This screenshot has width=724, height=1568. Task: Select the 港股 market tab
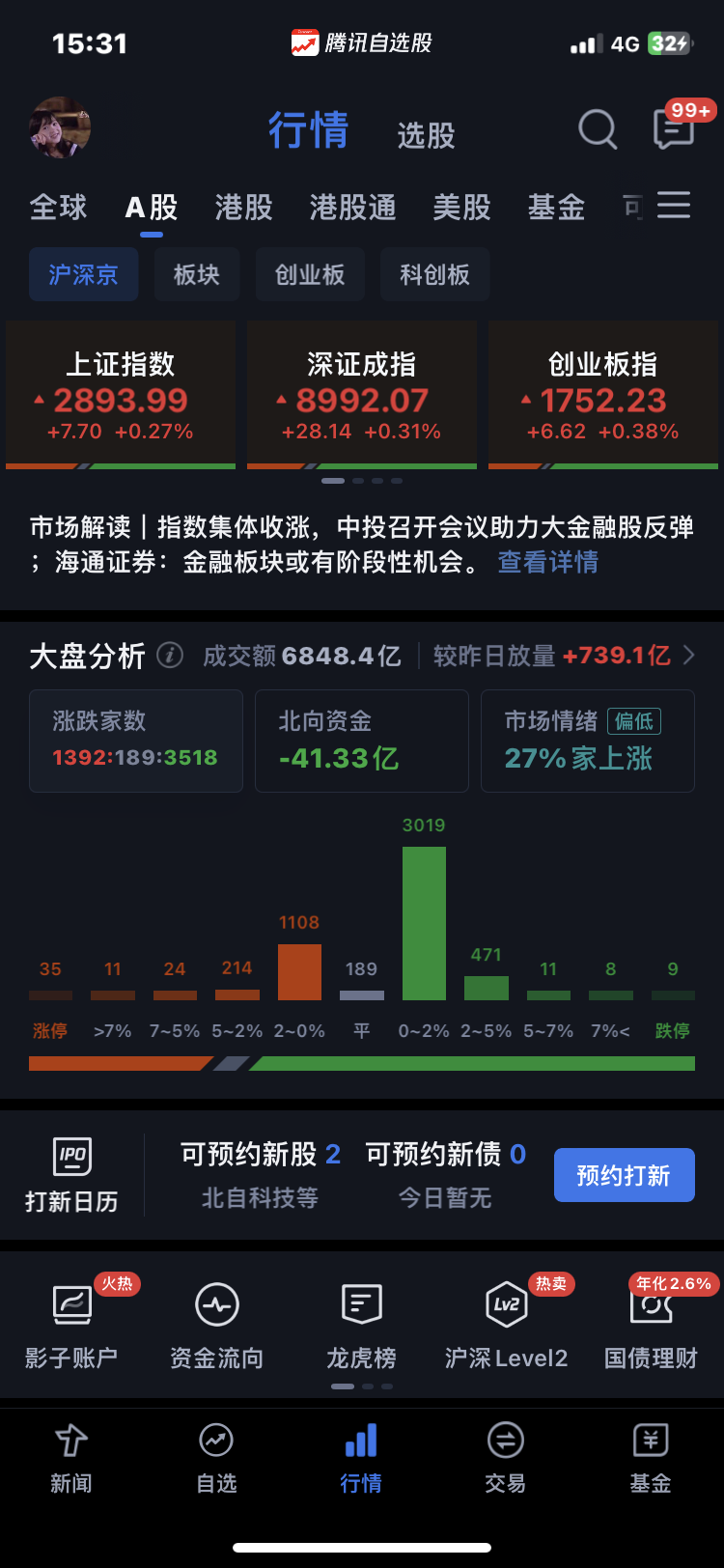(x=243, y=207)
